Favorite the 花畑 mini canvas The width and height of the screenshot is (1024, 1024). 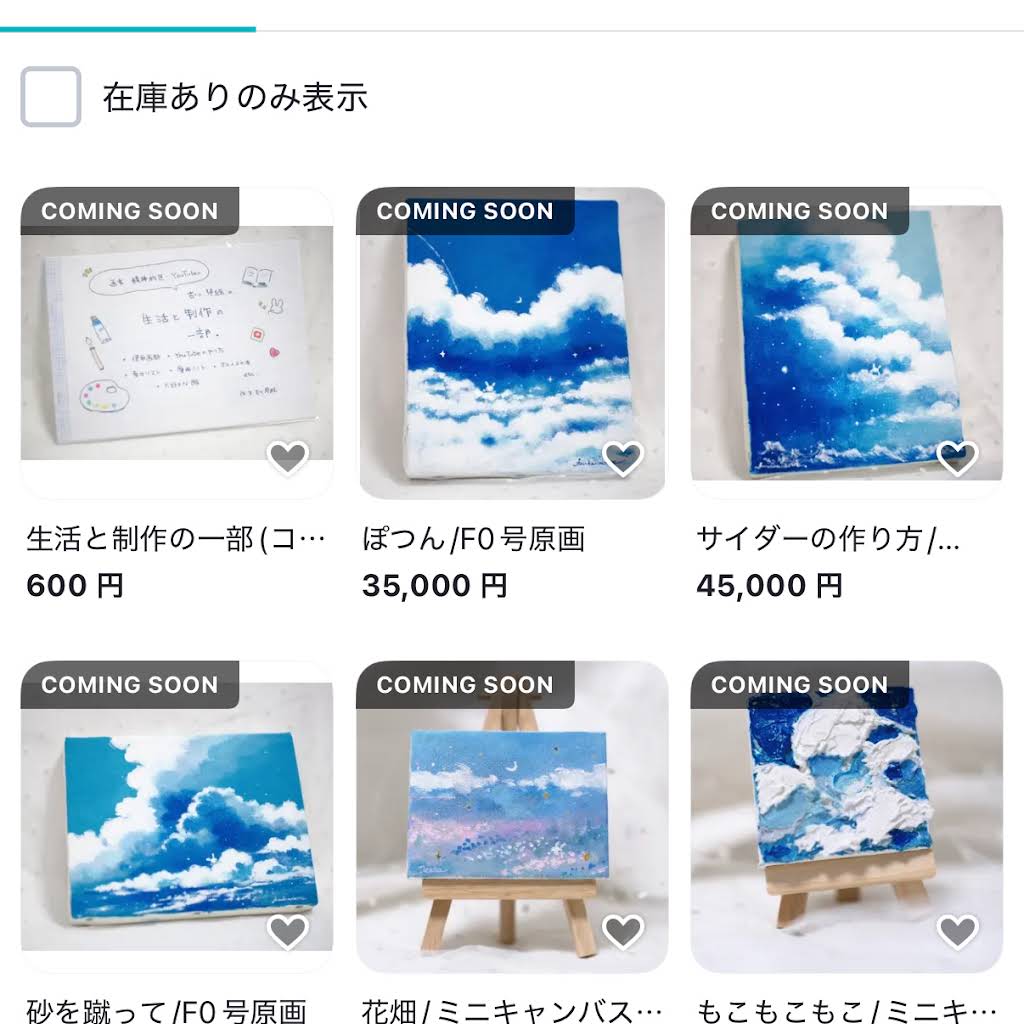(x=623, y=932)
